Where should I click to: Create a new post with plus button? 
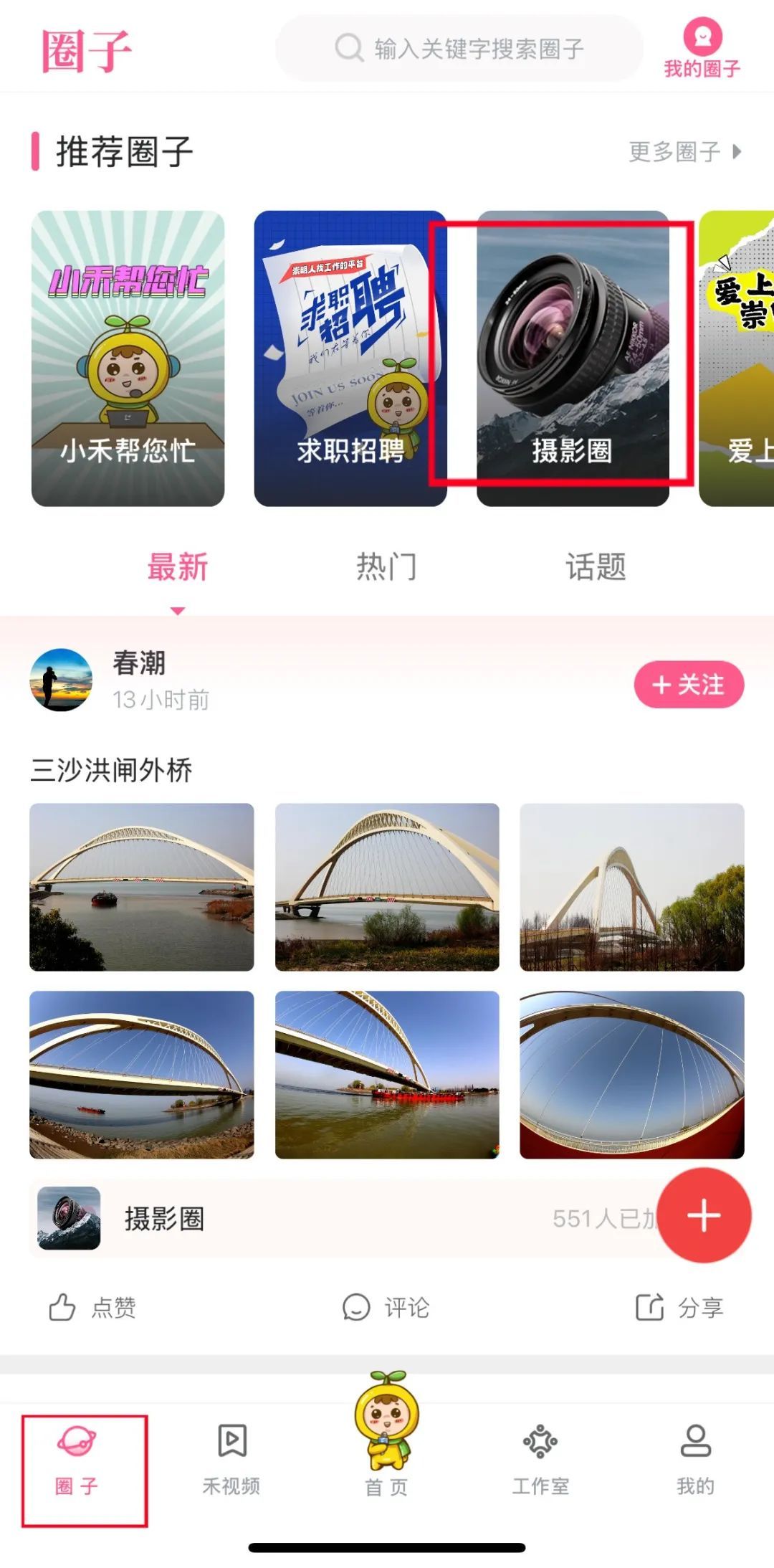704,1215
